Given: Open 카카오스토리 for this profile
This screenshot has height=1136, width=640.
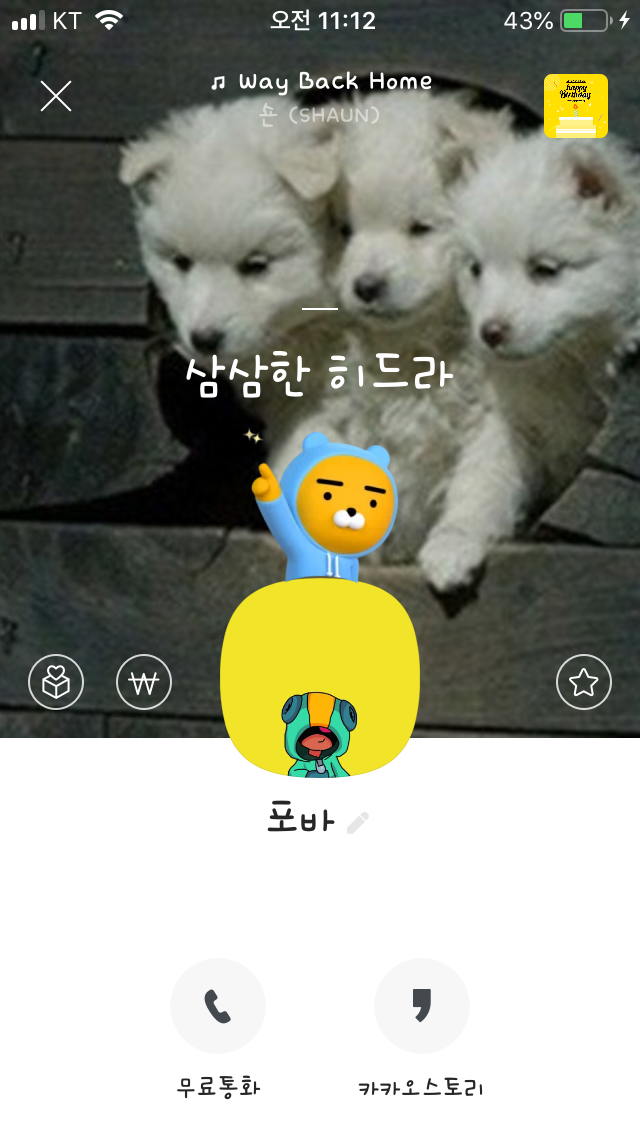Looking at the screenshot, I should [421, 1006].
